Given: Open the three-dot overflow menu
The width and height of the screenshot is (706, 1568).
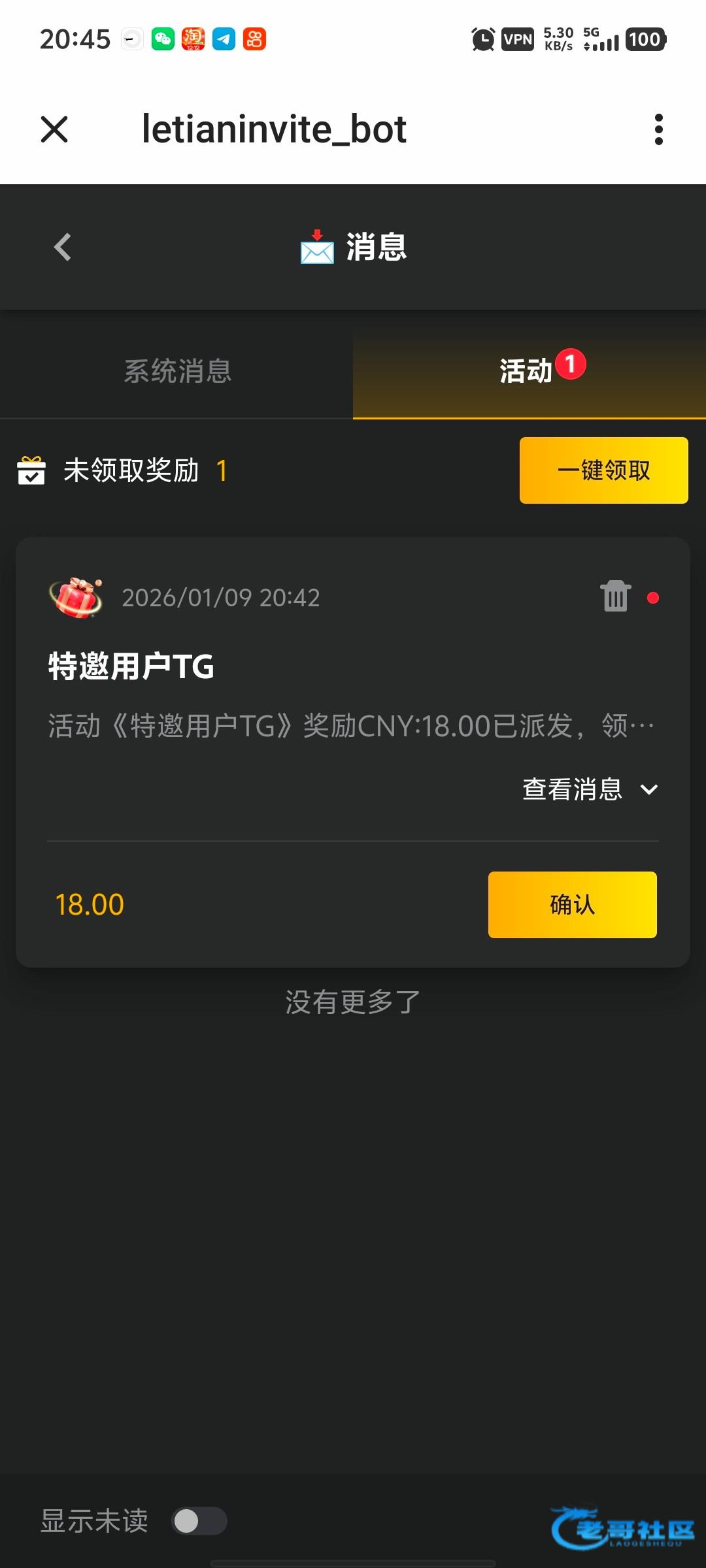Looking at the screenshot, I should 658,129.
